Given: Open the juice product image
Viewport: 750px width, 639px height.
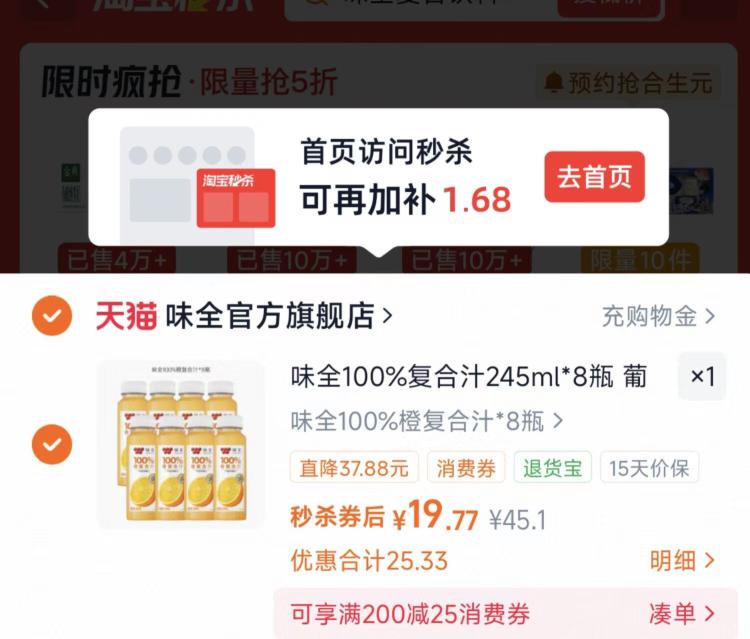Looking at the screenshot, I should pyautogui.click(x=181, y=444).
